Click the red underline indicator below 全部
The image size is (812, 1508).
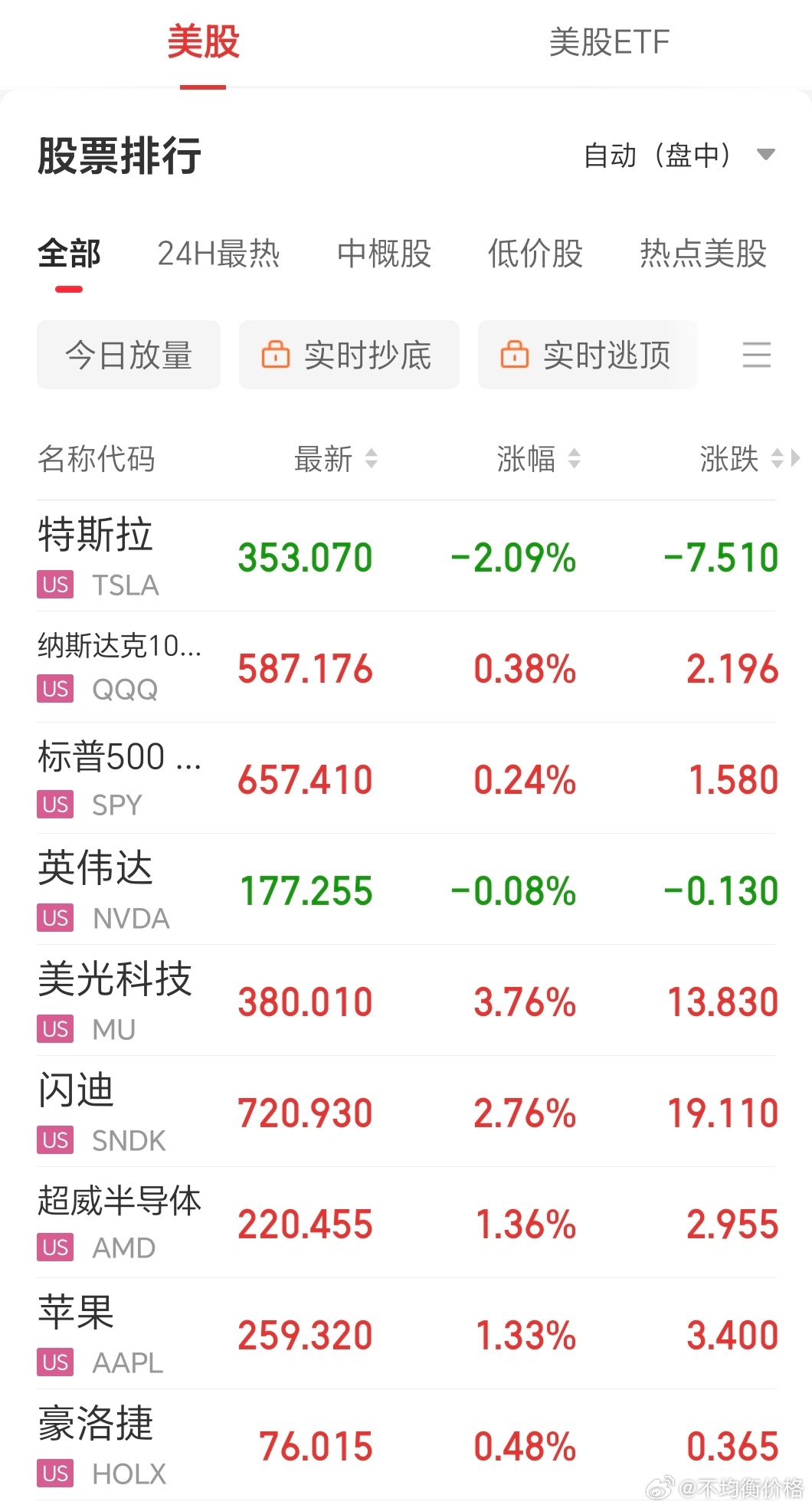pos(67,289)
